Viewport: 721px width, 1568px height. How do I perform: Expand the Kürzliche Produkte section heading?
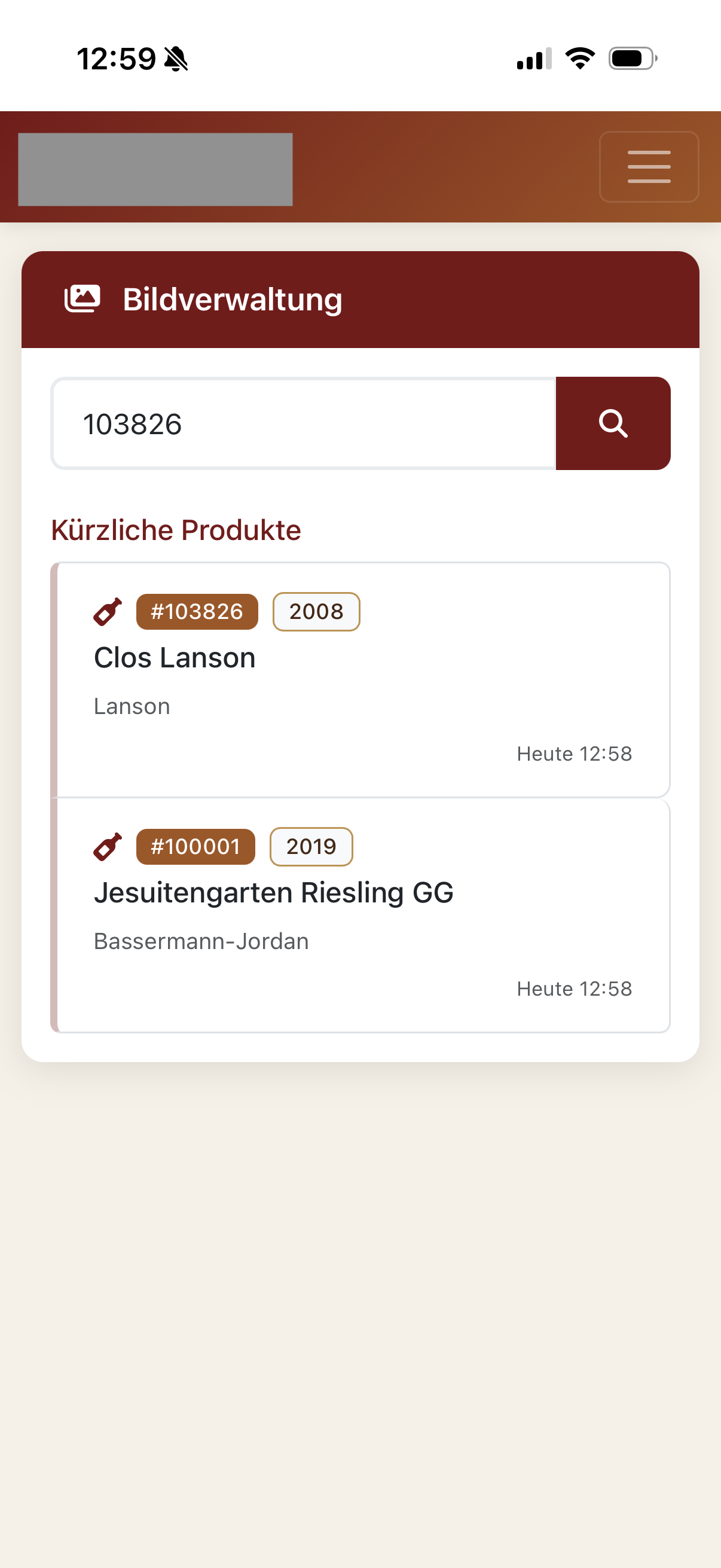(x=176, y=529)
